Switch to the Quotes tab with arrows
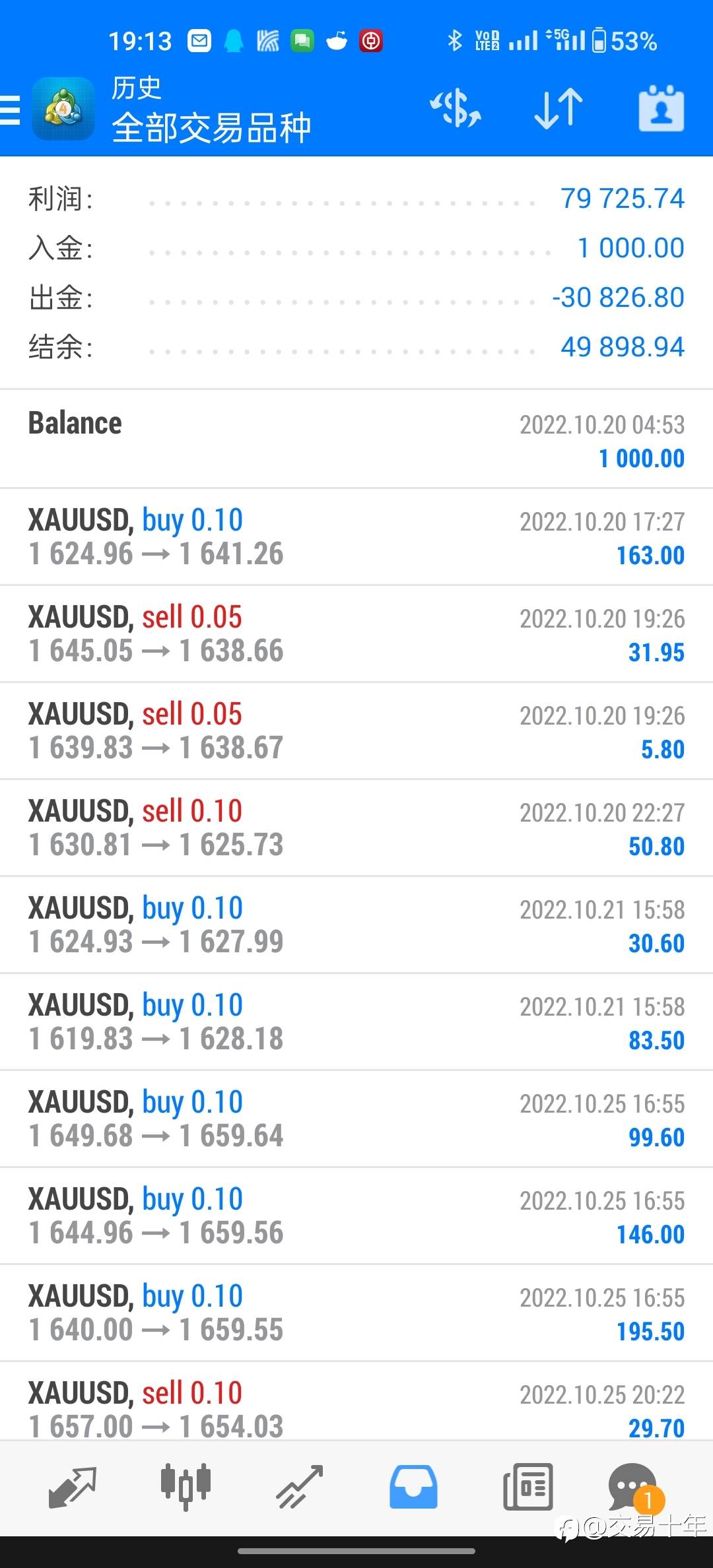 [x=73, y=1487]
